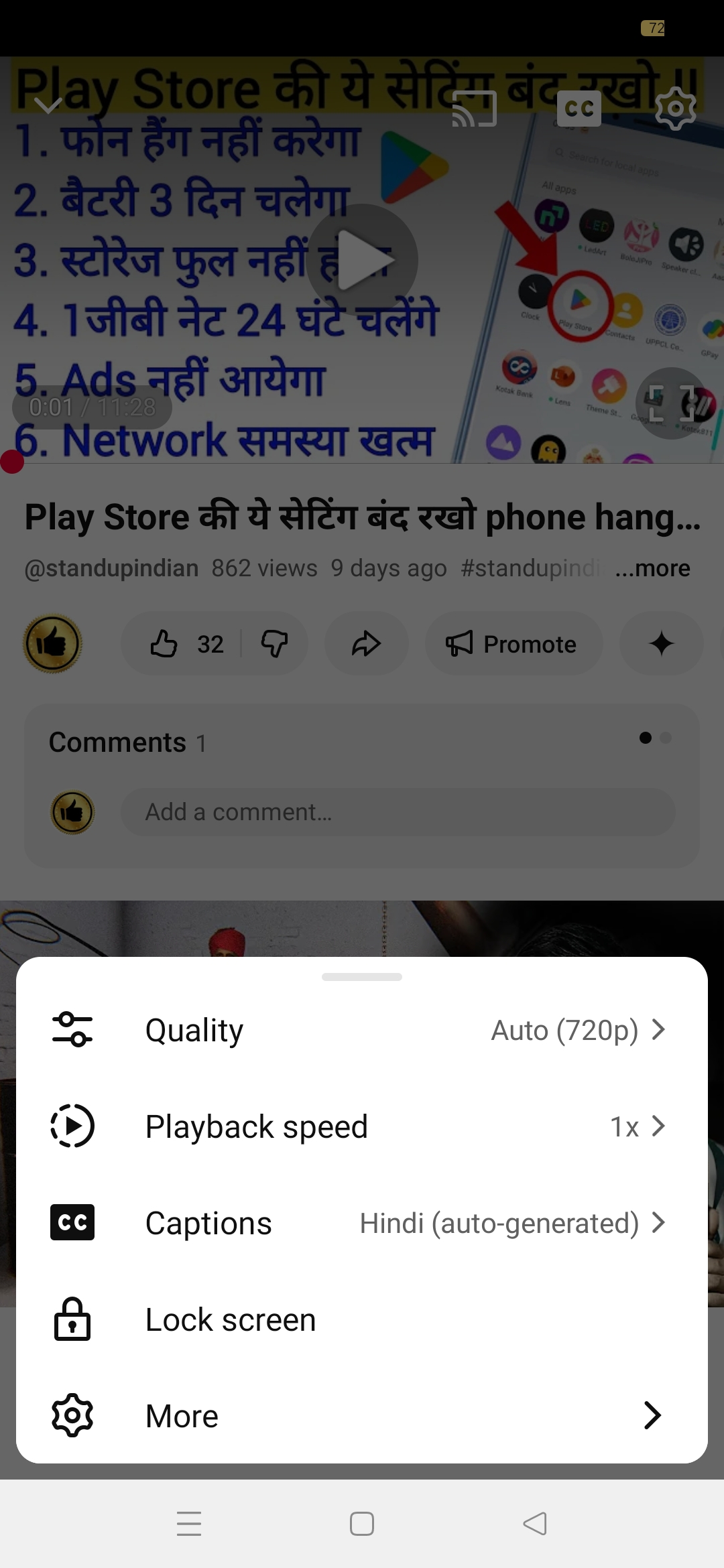Open the Quality settings row

[362, 1030]
